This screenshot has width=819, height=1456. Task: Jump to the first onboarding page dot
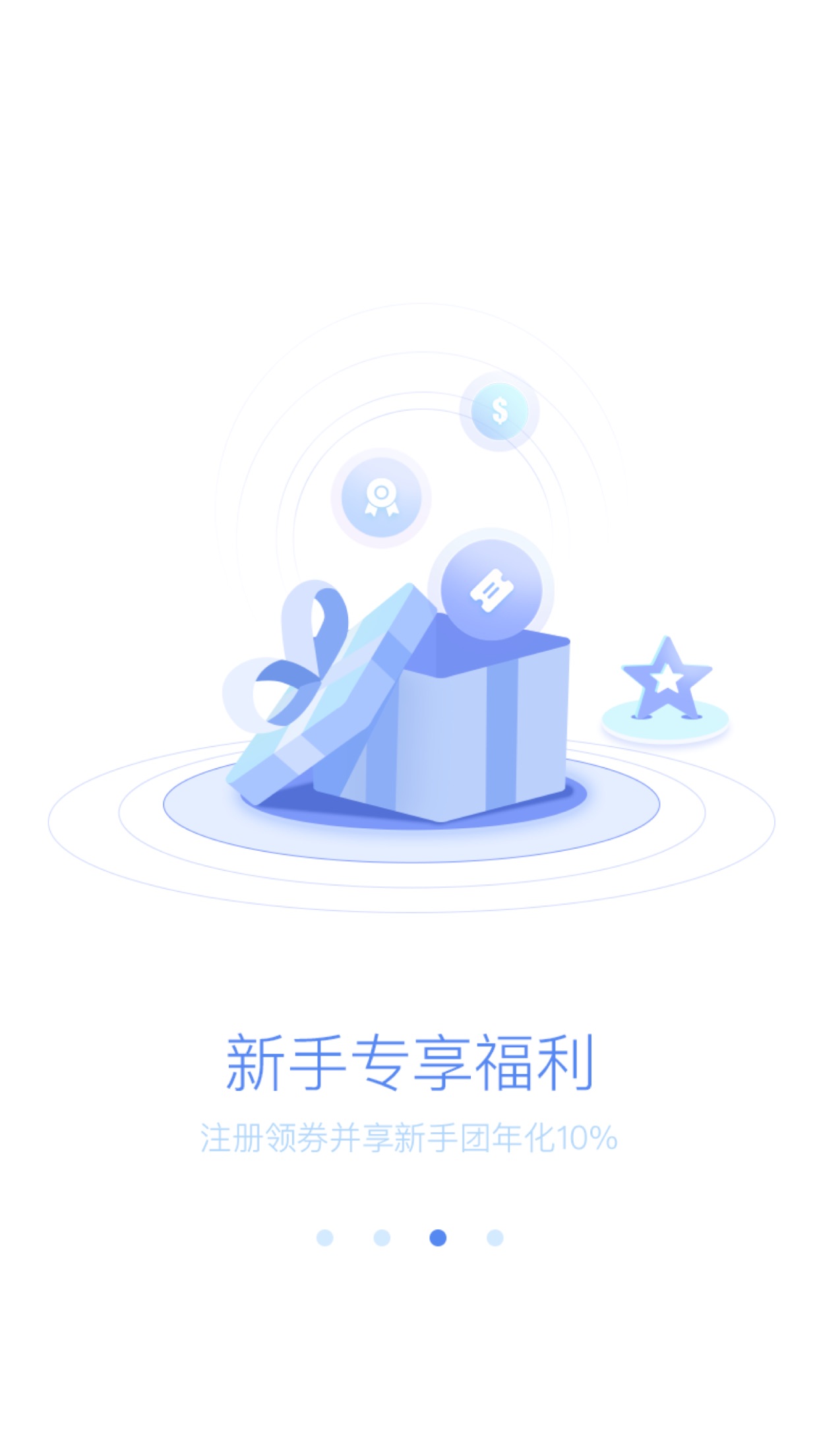point(324,1238)
